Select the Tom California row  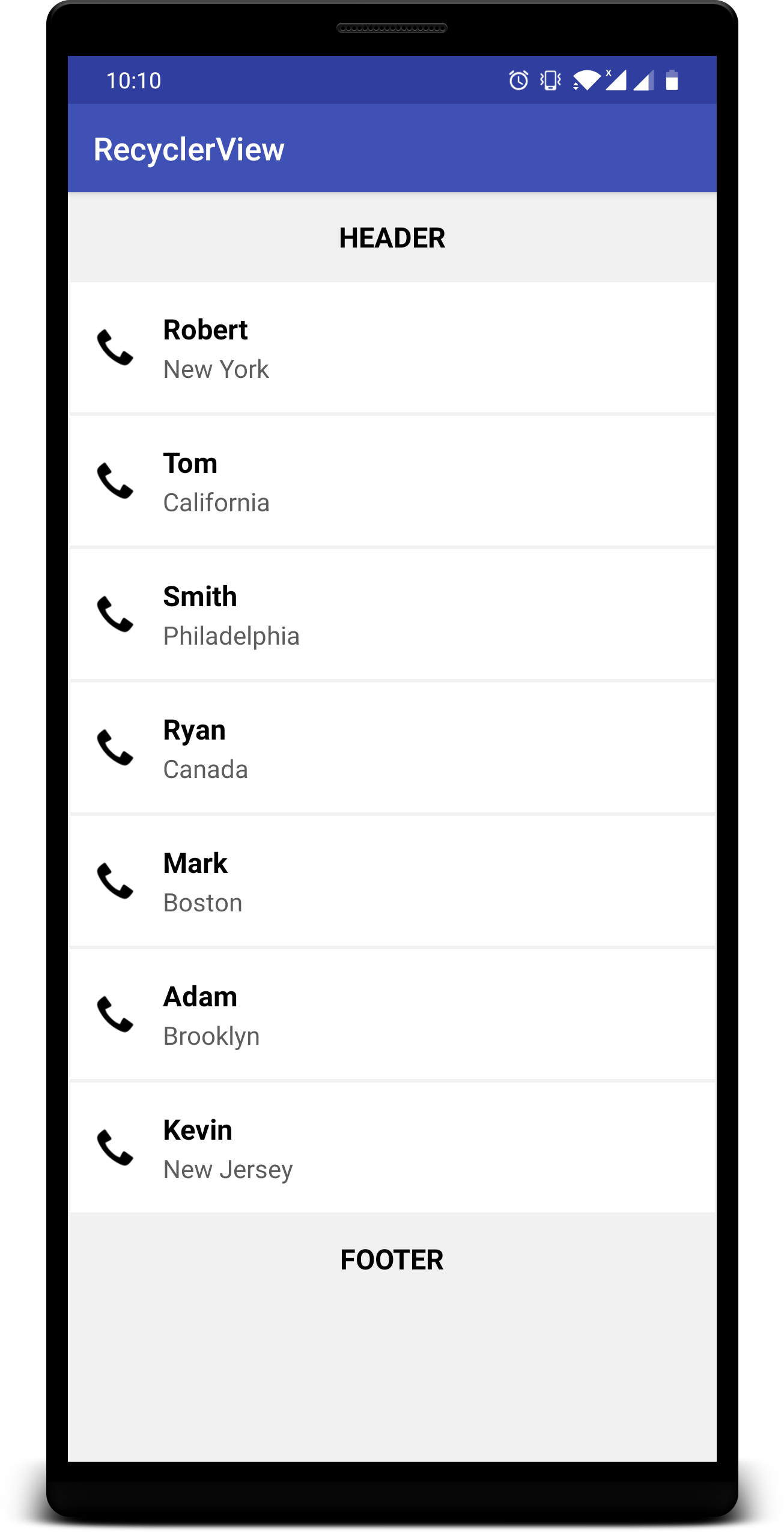[392, 481]
